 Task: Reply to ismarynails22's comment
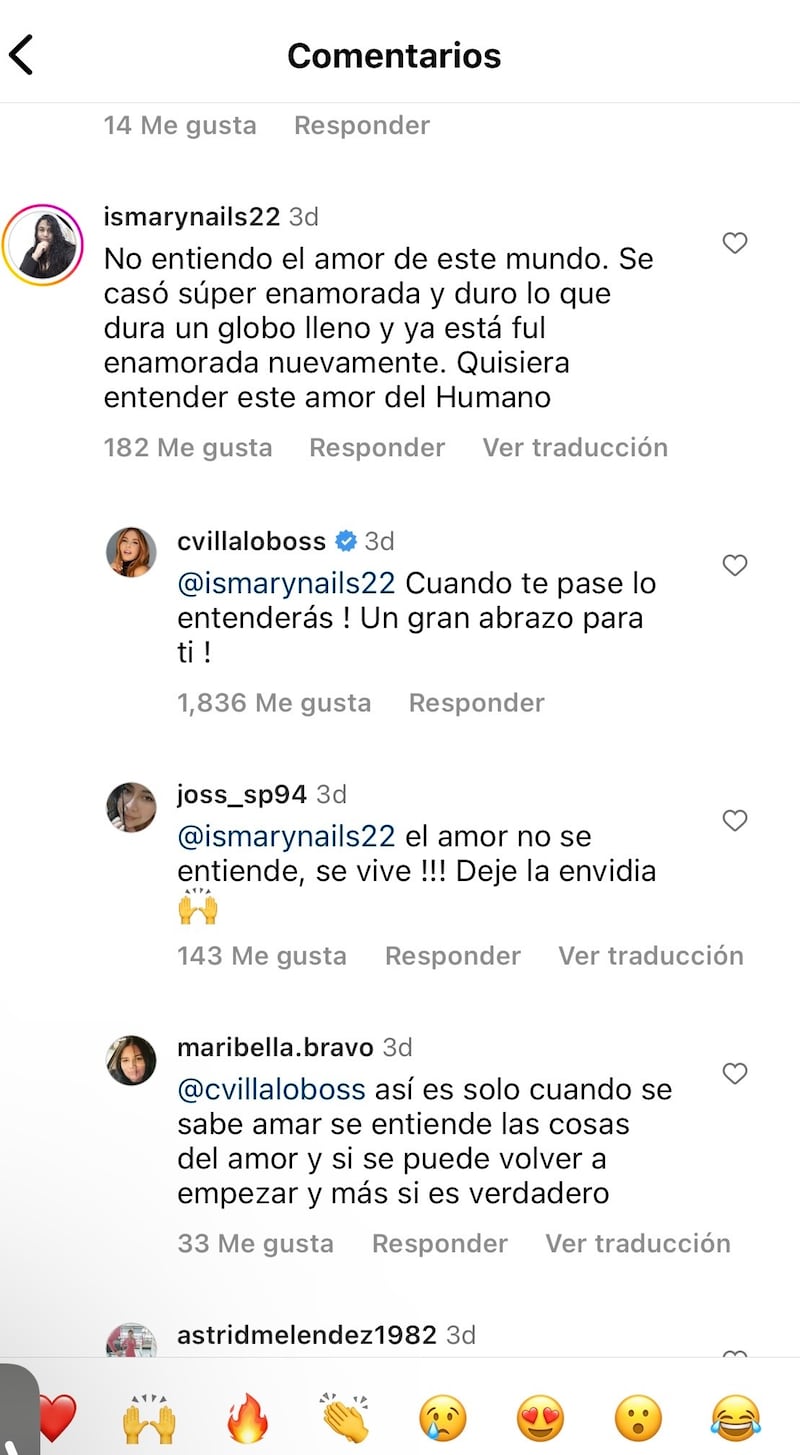click(377, 447)
